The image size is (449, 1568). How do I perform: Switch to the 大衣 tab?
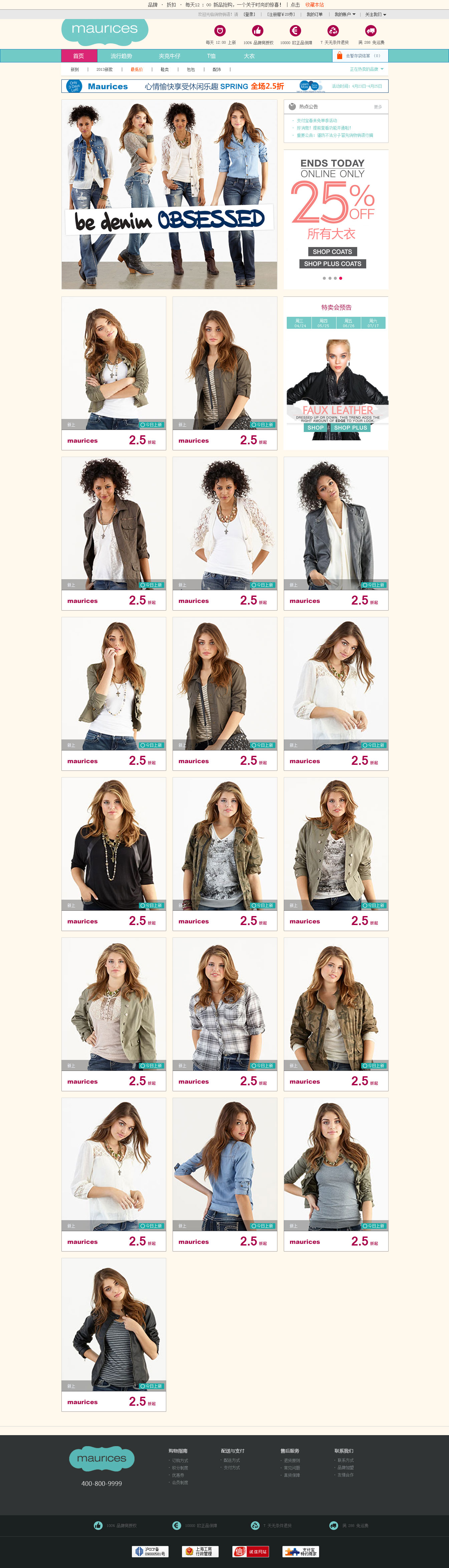(249, 56)
